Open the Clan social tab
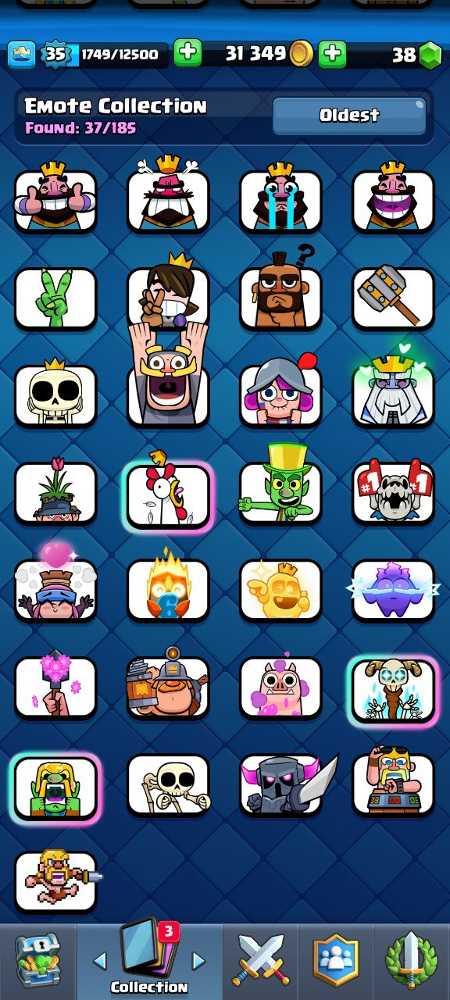Image resolution: width=450 pixels, height=1000 pixels. (336, 959)
